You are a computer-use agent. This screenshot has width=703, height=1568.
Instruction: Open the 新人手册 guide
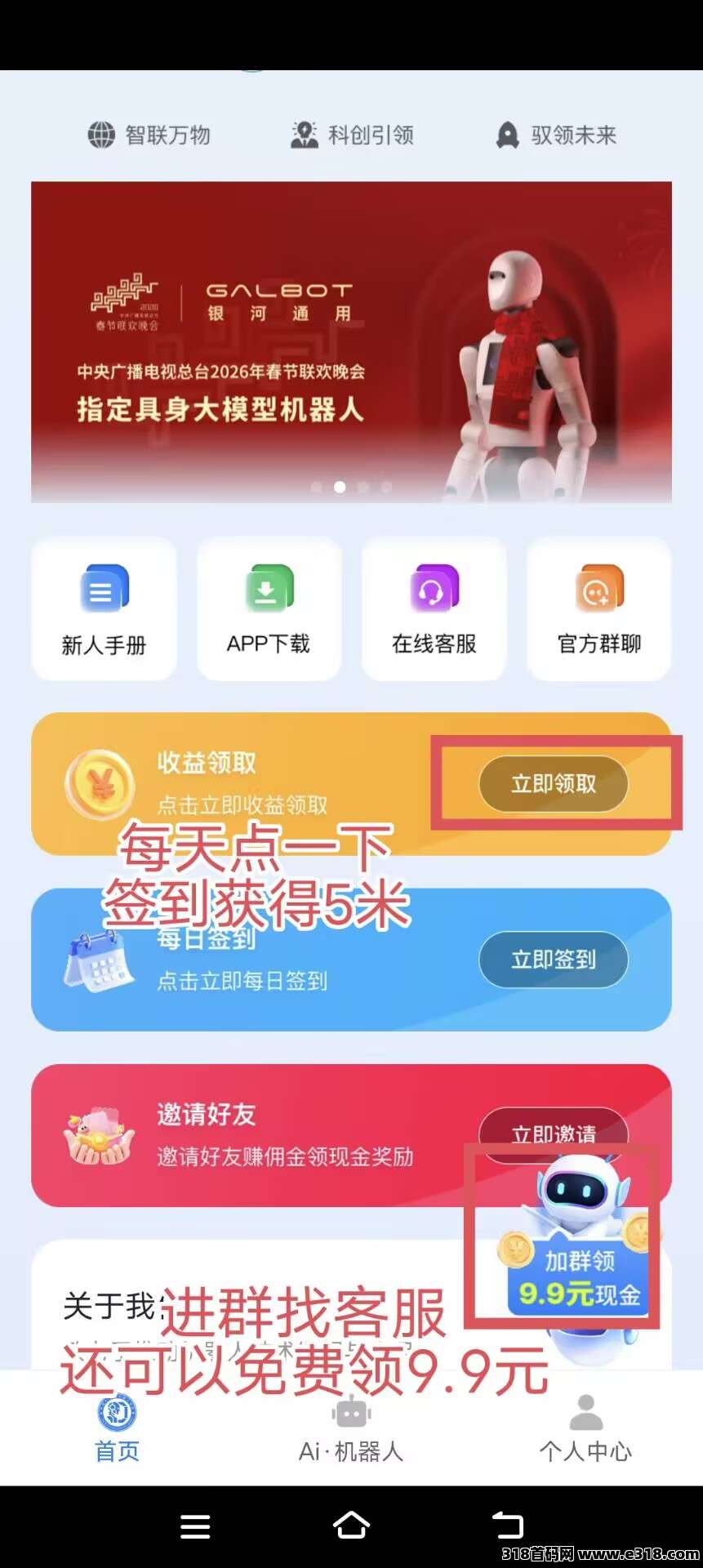tap(104, 608)
